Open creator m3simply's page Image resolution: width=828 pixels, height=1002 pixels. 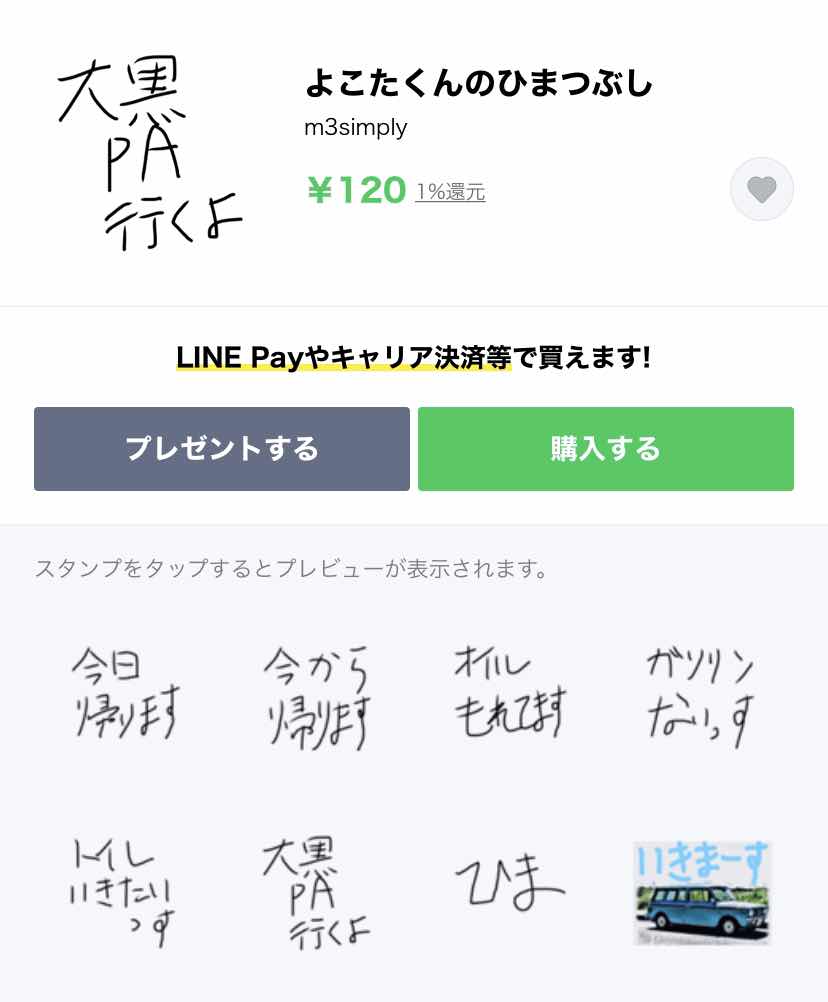[355, 128]
